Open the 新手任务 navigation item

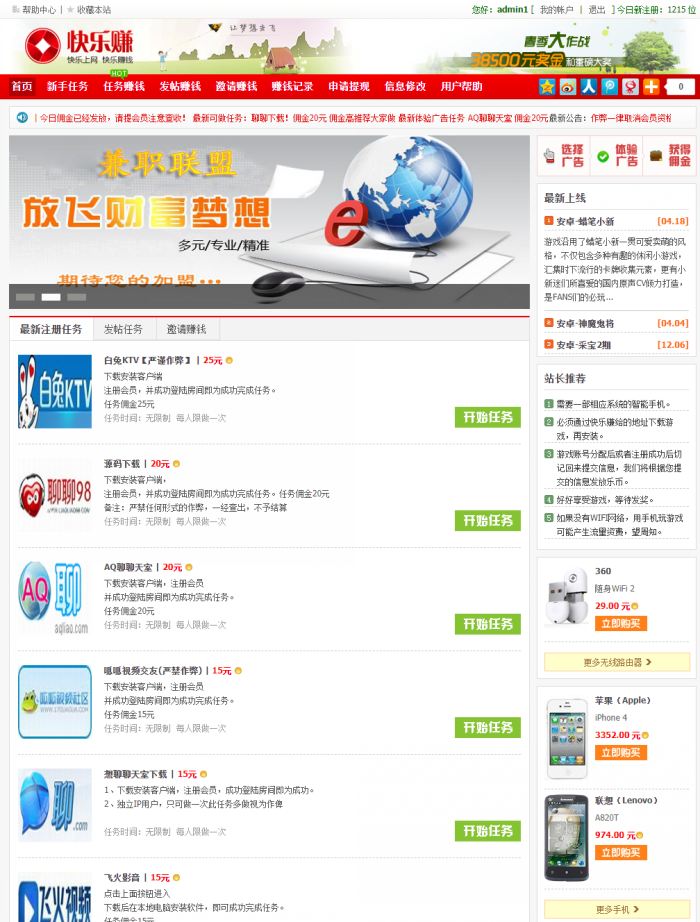click(x=67, y=87)
